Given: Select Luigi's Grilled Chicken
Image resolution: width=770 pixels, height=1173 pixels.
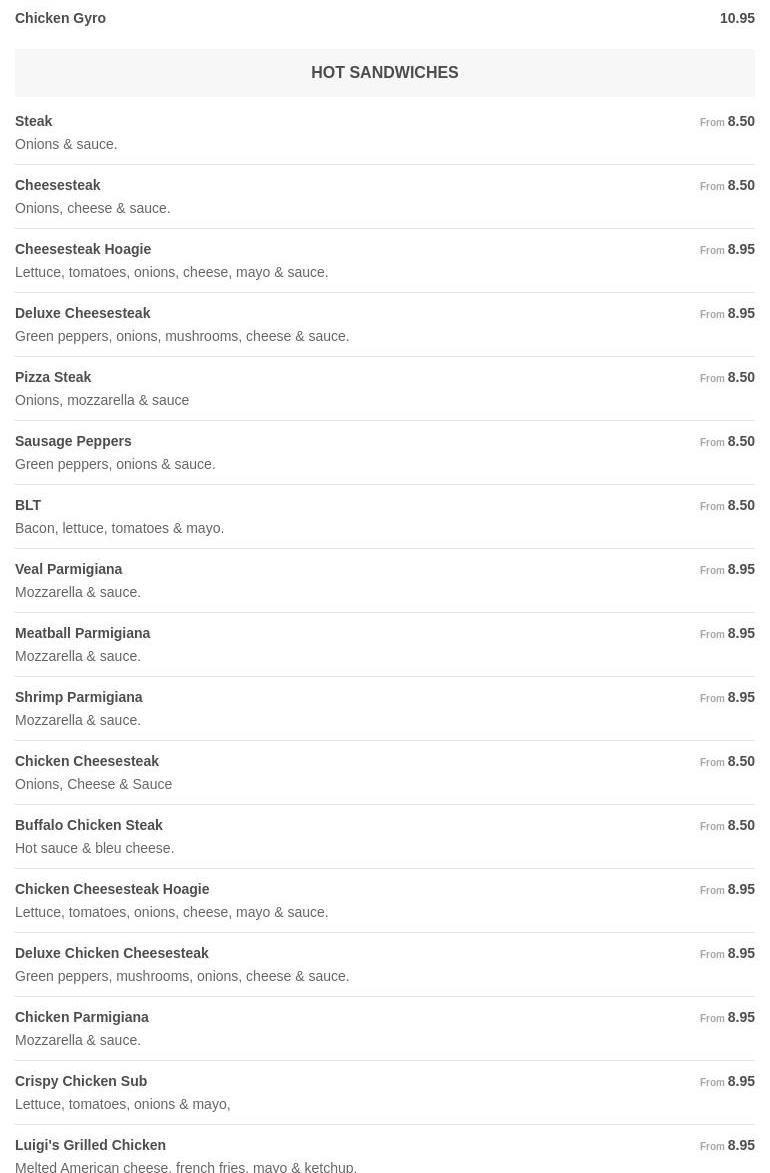Looking at the screenshot, I should [91, 1145].
